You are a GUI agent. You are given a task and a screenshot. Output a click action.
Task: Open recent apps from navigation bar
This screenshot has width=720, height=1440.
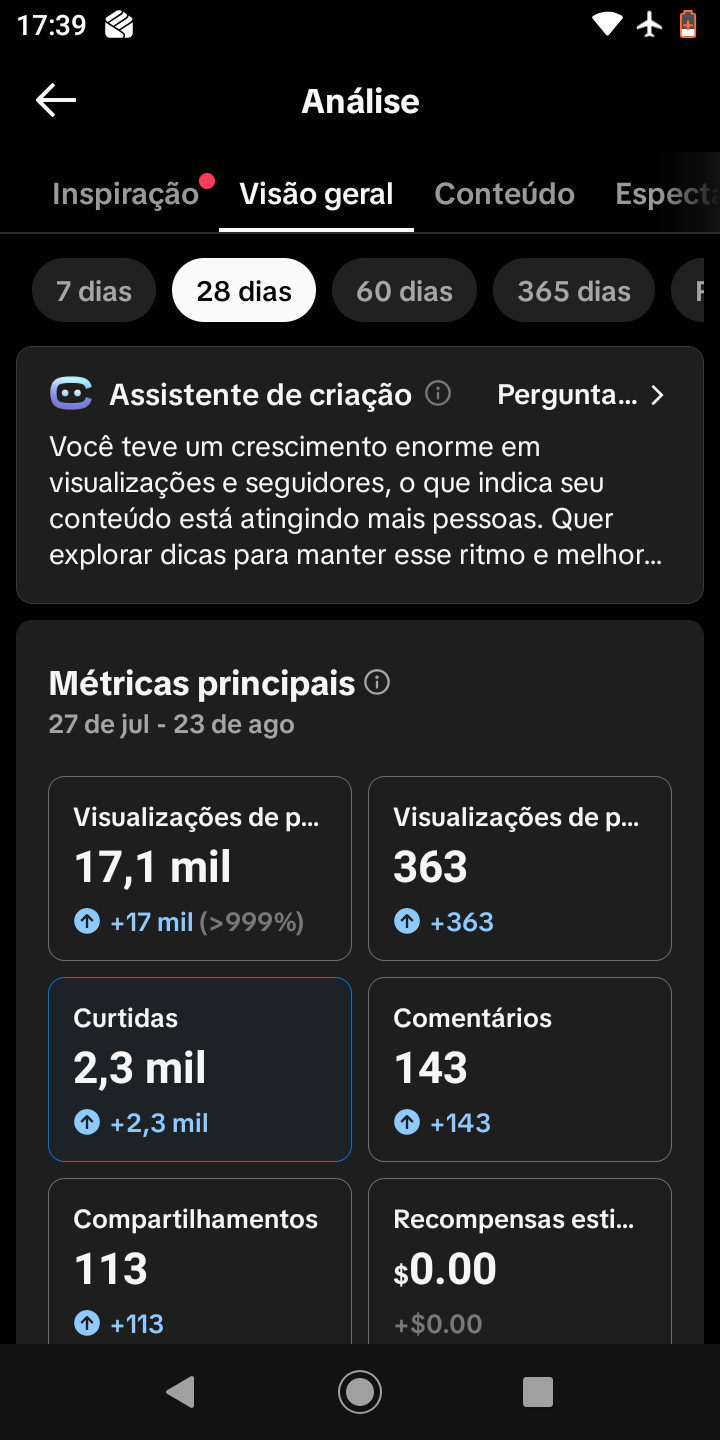[x=538, y=1392]
